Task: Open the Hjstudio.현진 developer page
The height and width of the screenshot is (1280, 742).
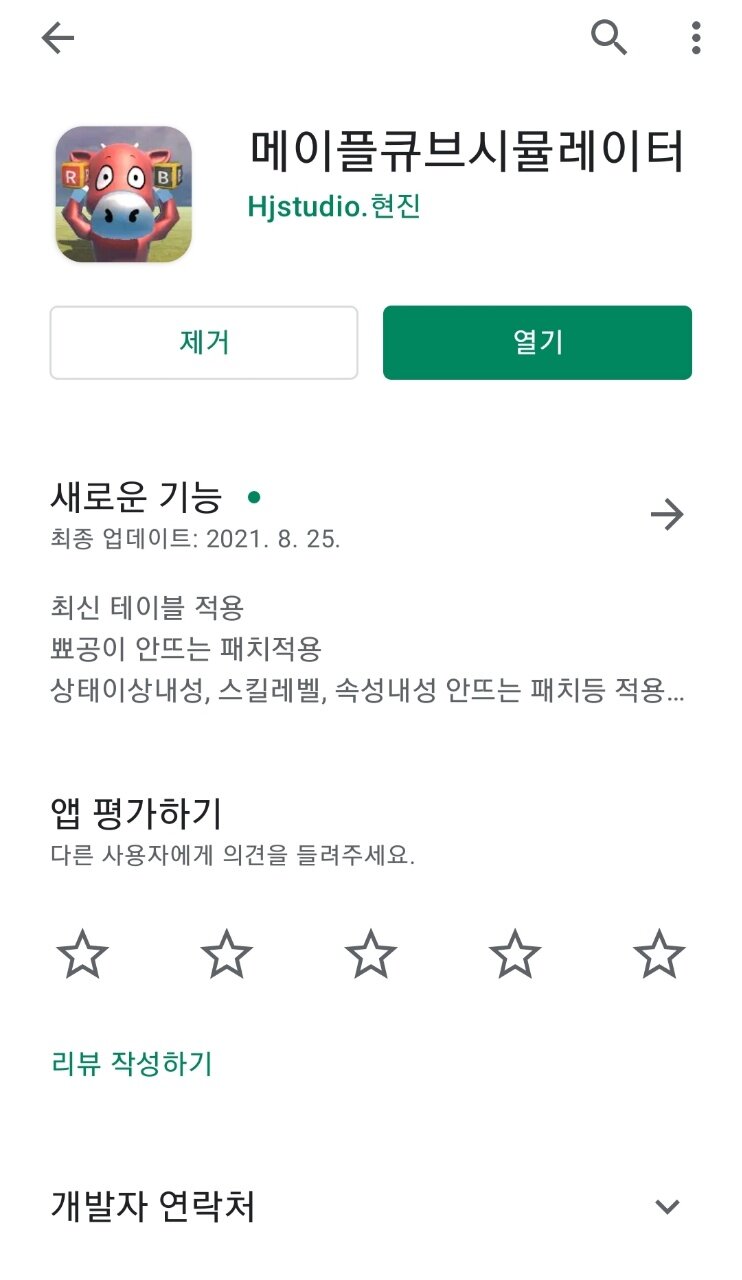Action: click(x=334, y=207)
